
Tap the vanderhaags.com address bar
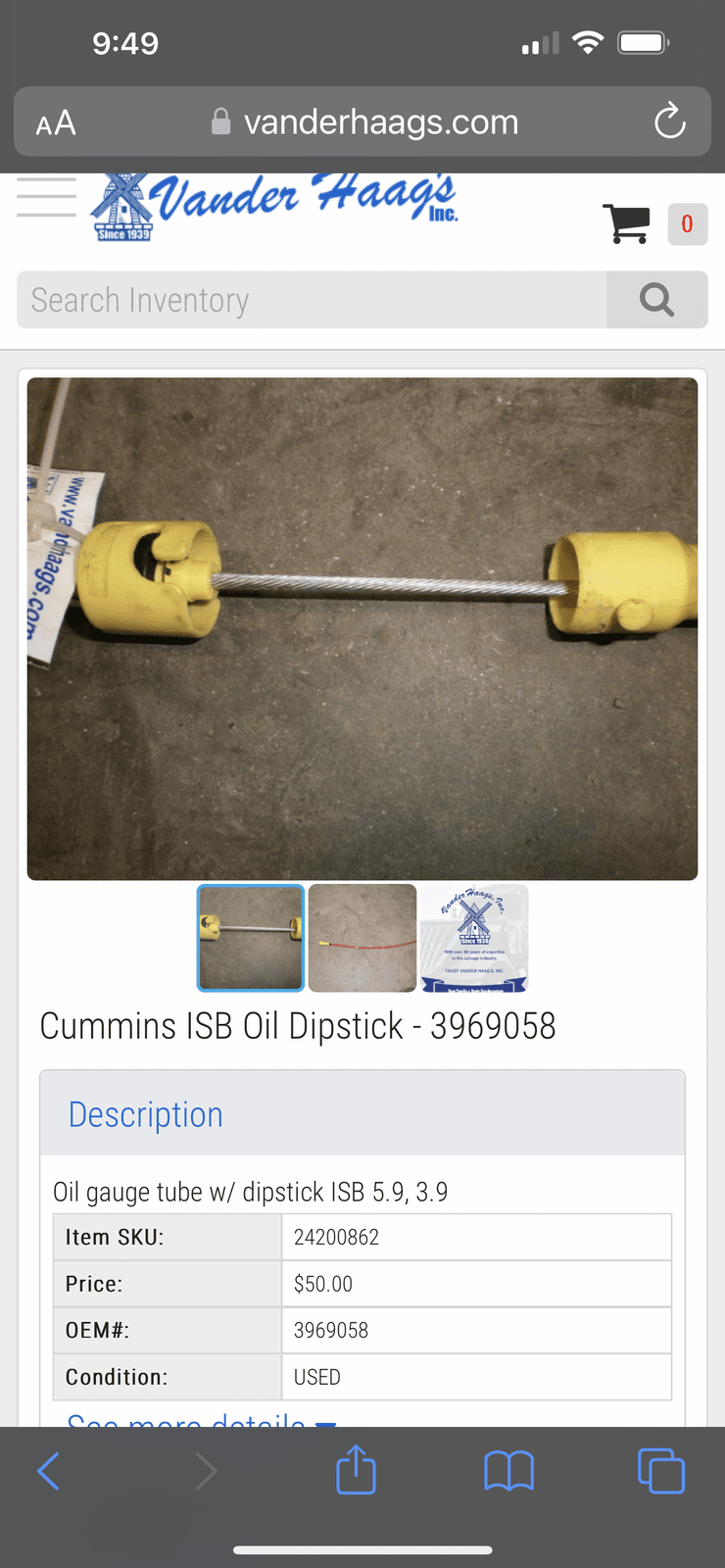click(x=380, y=122)
